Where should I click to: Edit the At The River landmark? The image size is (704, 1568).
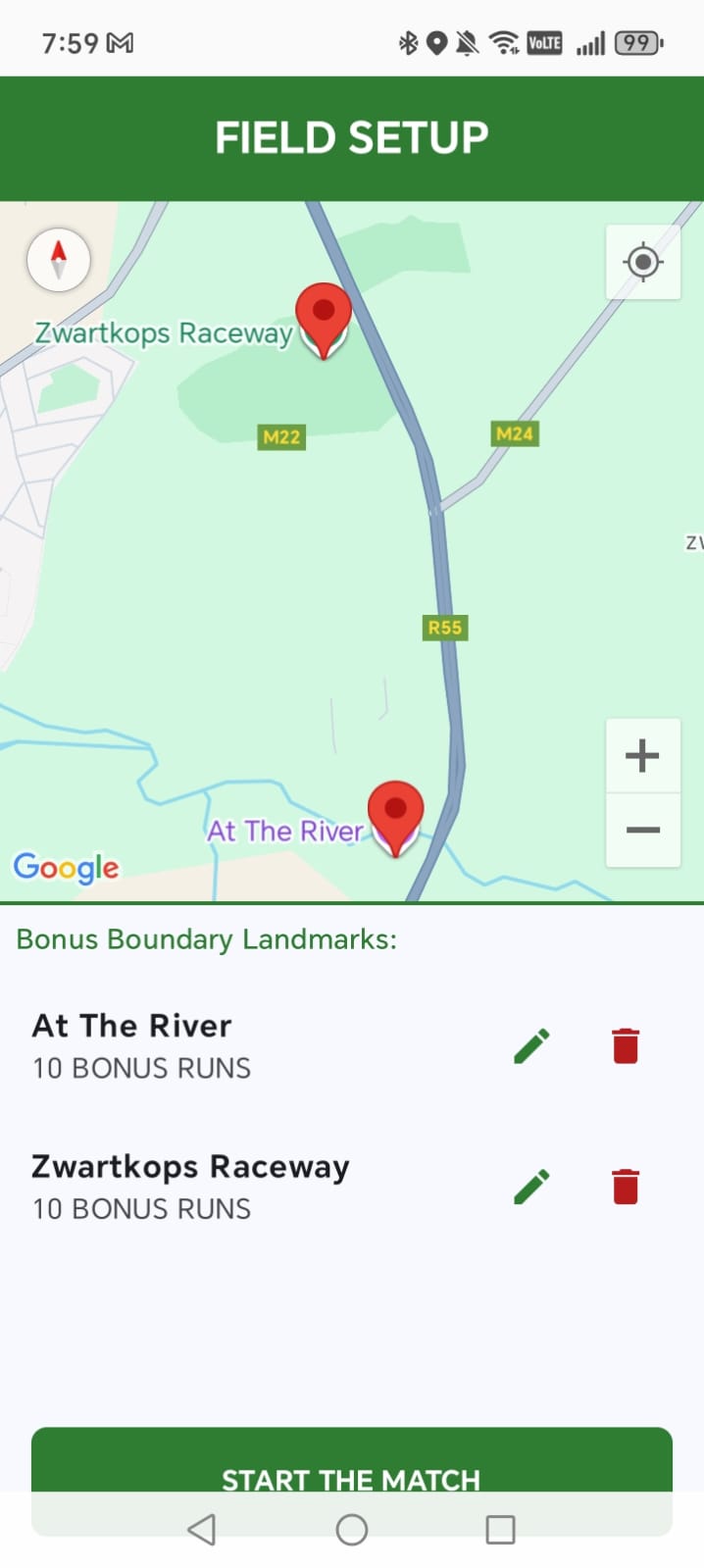point(532,1046)
